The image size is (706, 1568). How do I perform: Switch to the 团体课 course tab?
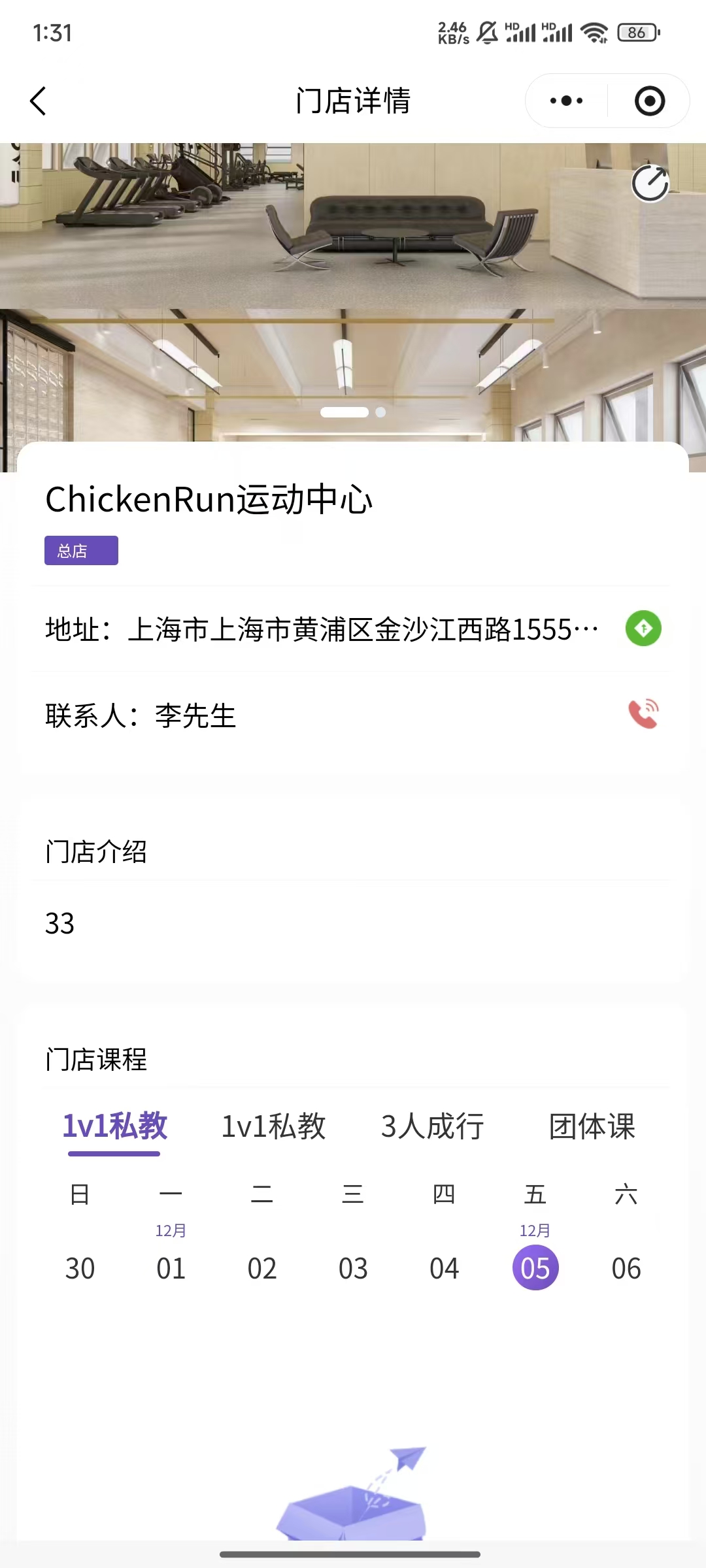click(x=592, y=1126)
